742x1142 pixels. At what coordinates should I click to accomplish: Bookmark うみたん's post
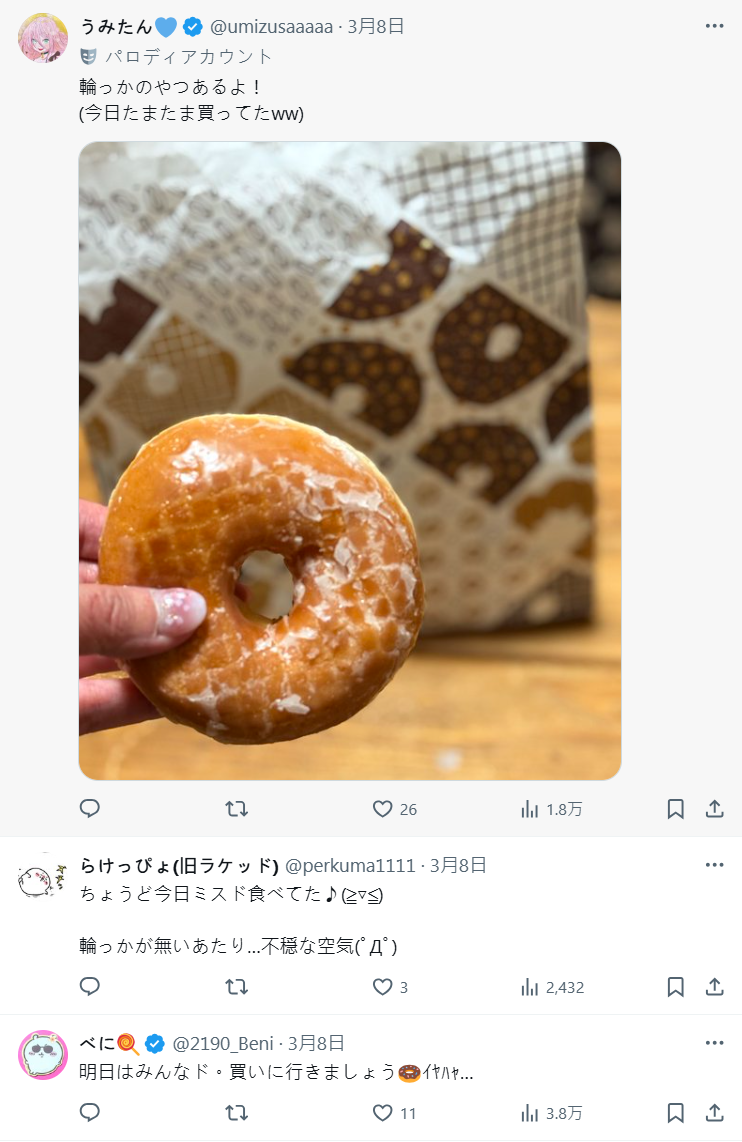(676, 809)
